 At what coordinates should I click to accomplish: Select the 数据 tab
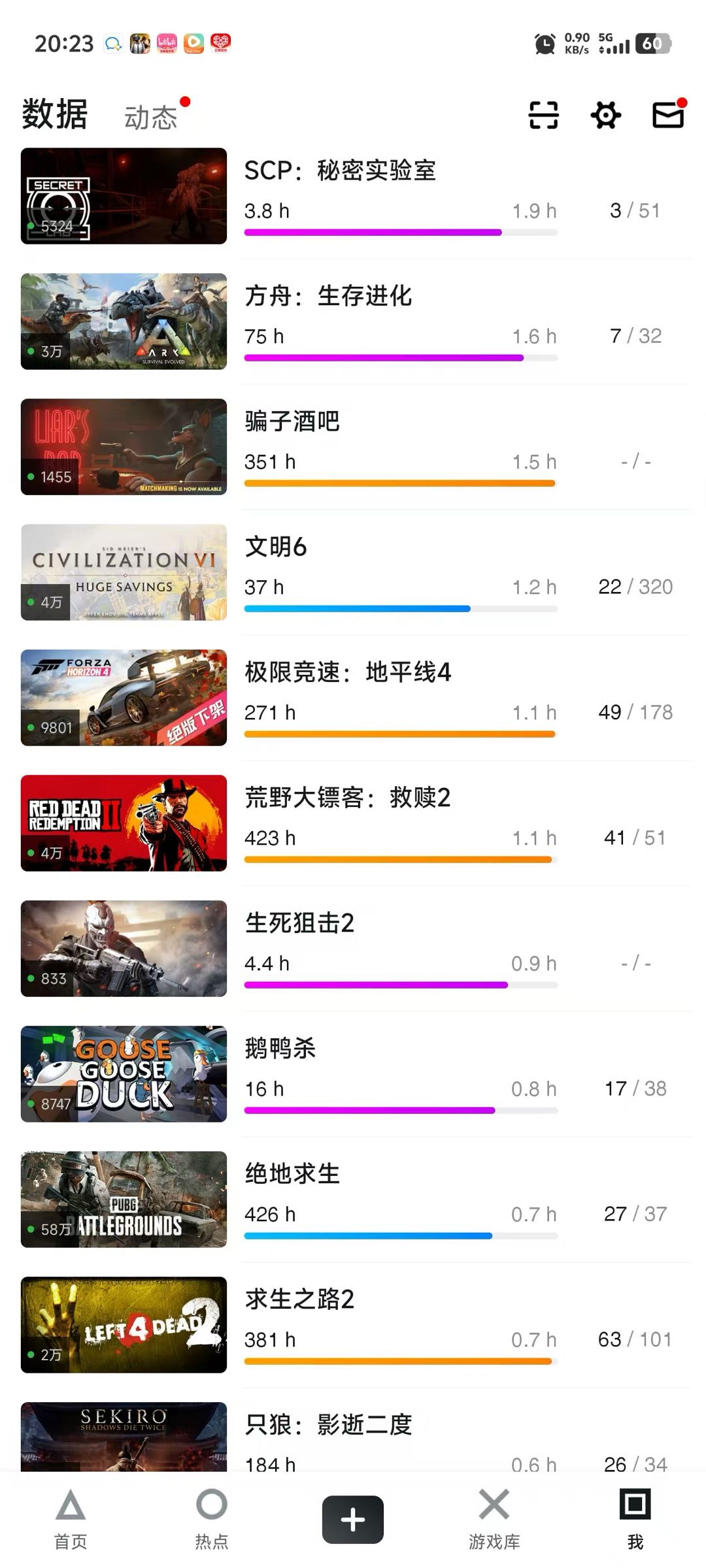(x=55, y=115)
